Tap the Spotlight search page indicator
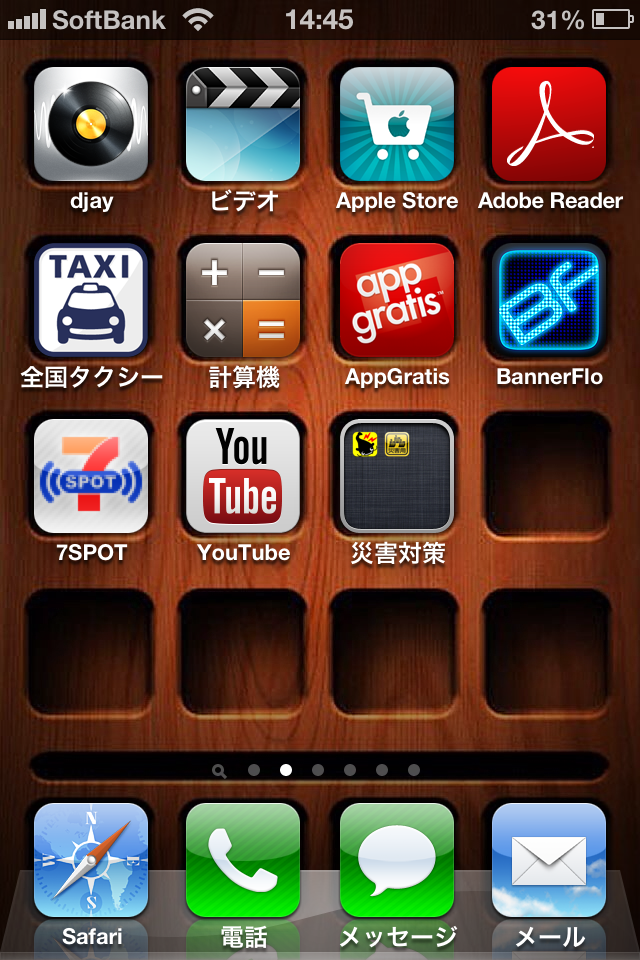This screenshot has width=640, height=960. [219, 771]
